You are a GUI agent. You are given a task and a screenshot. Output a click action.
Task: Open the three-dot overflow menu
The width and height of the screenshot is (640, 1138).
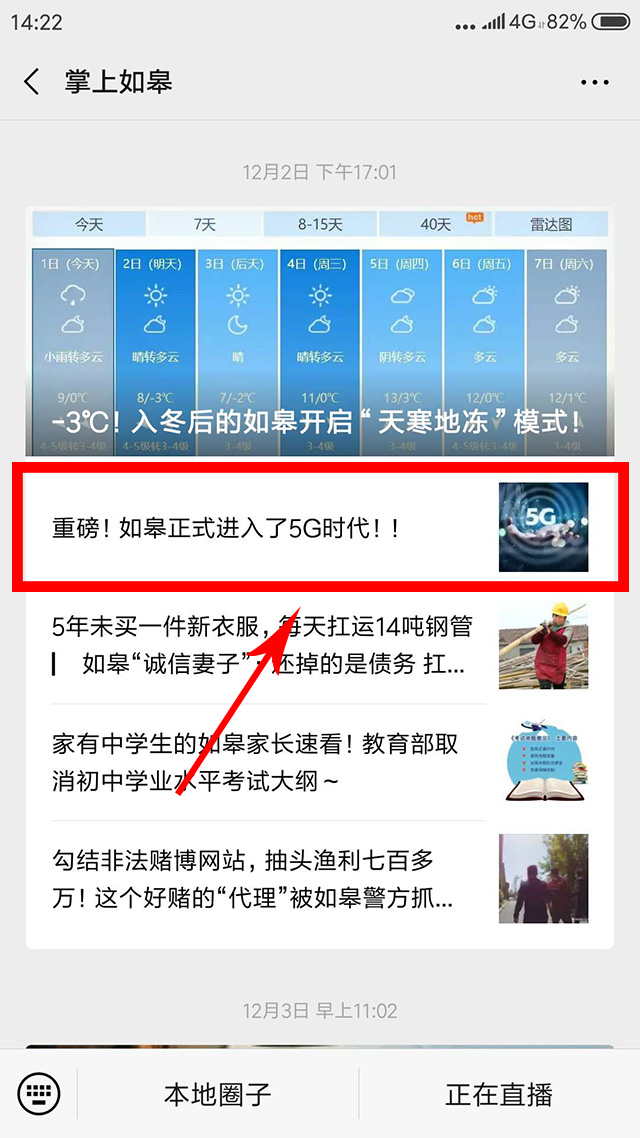(x=594, y=82)
